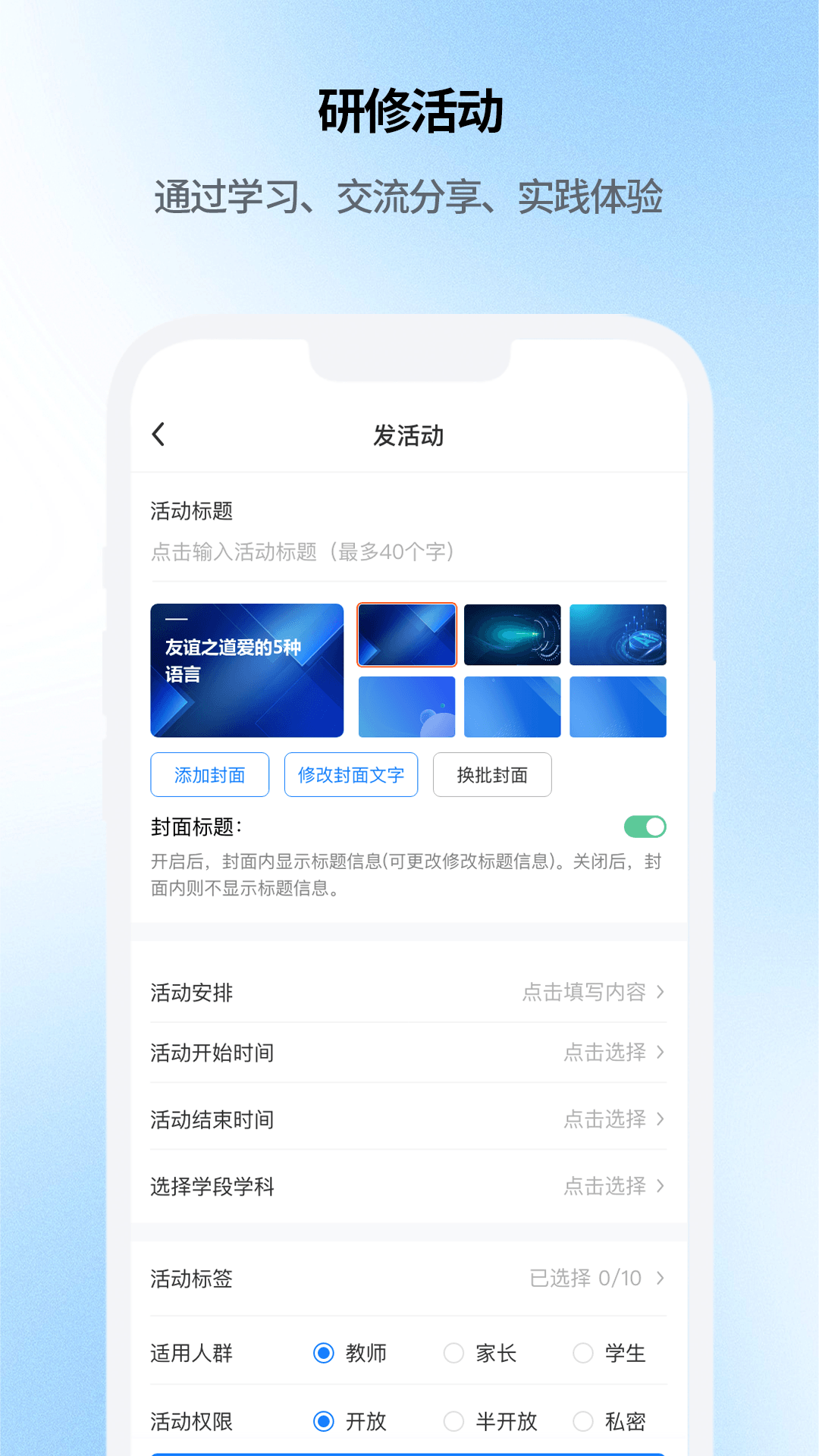The height and width of the screenshot is (1456, 819).
Task: Select the green radar-effect cover thumbnail
Action: coord(512,635)
